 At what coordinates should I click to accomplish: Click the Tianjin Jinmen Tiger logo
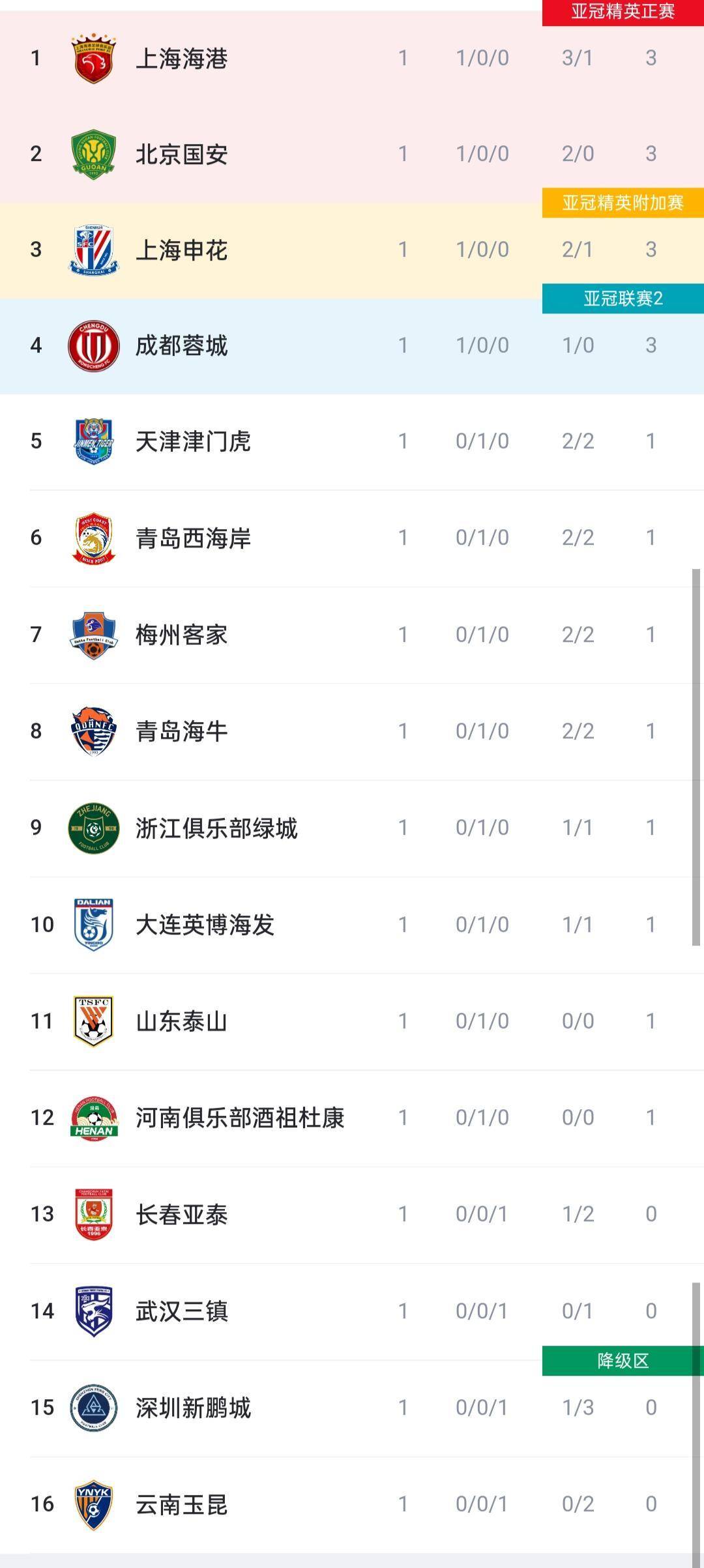91,442
